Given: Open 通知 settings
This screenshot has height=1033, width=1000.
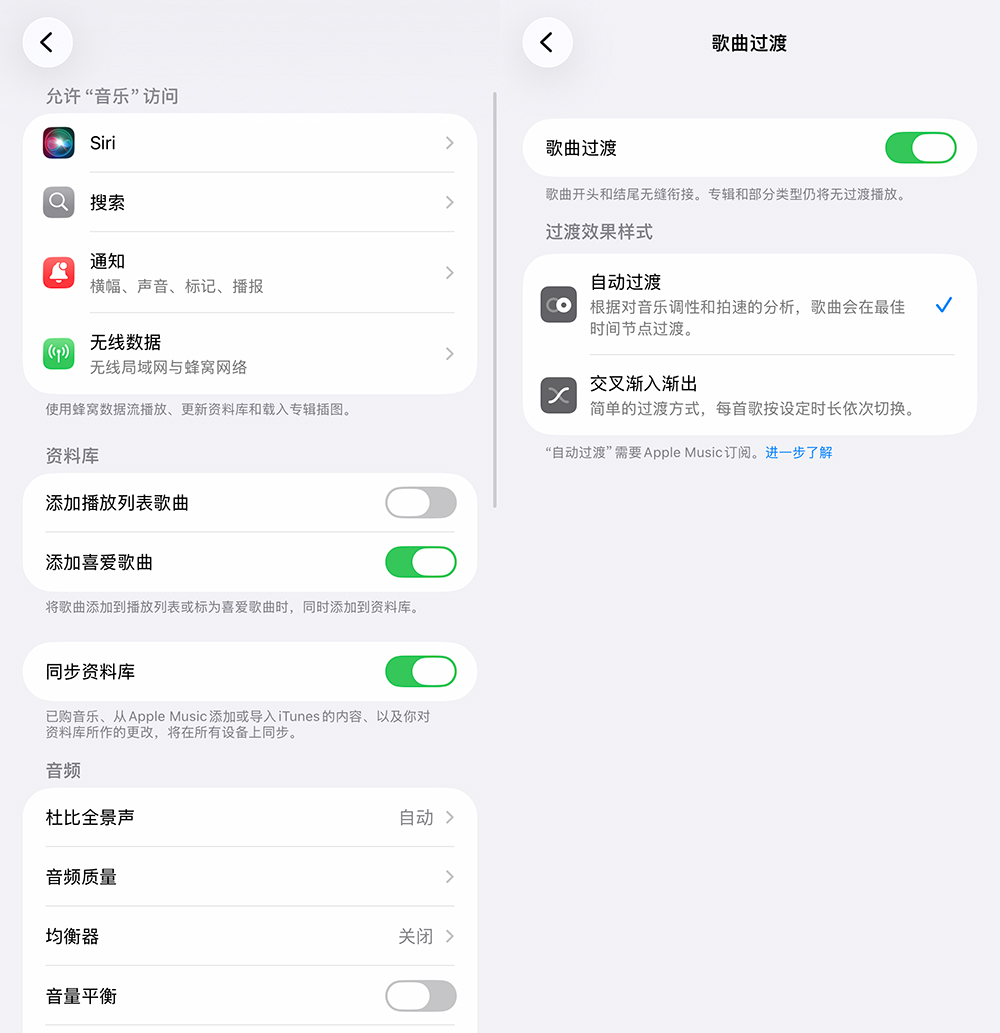Looking at the screenshot, I should [249, 272].
